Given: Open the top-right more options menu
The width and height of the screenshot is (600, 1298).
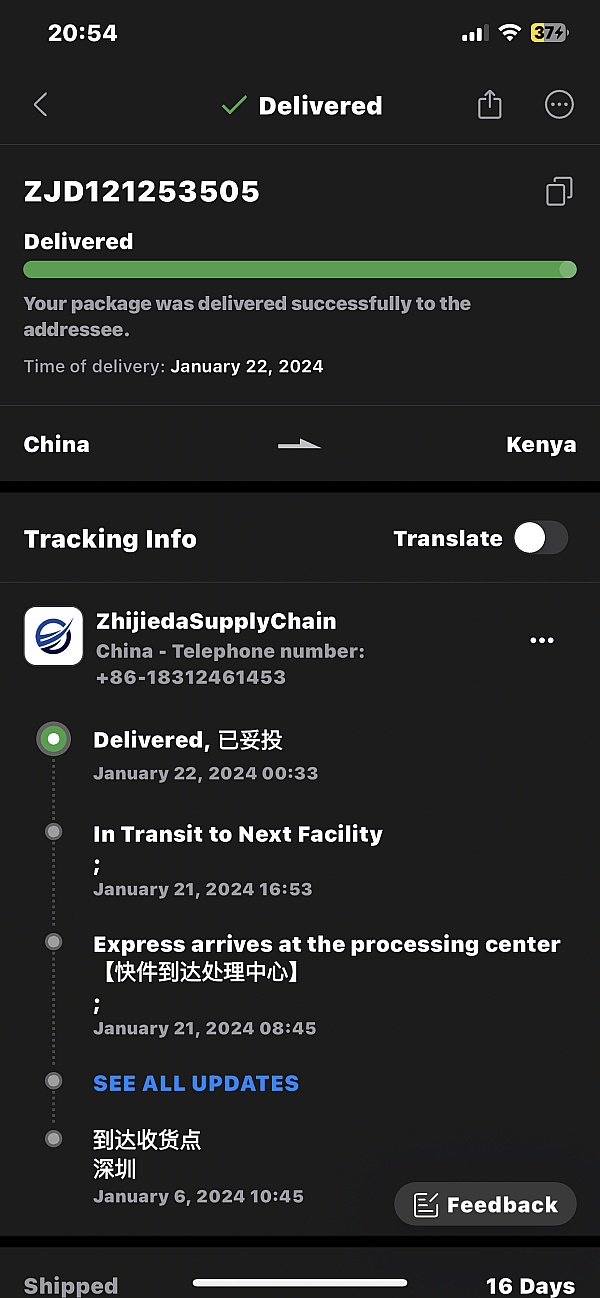Looking at the screenshot, I should [559, 105].
